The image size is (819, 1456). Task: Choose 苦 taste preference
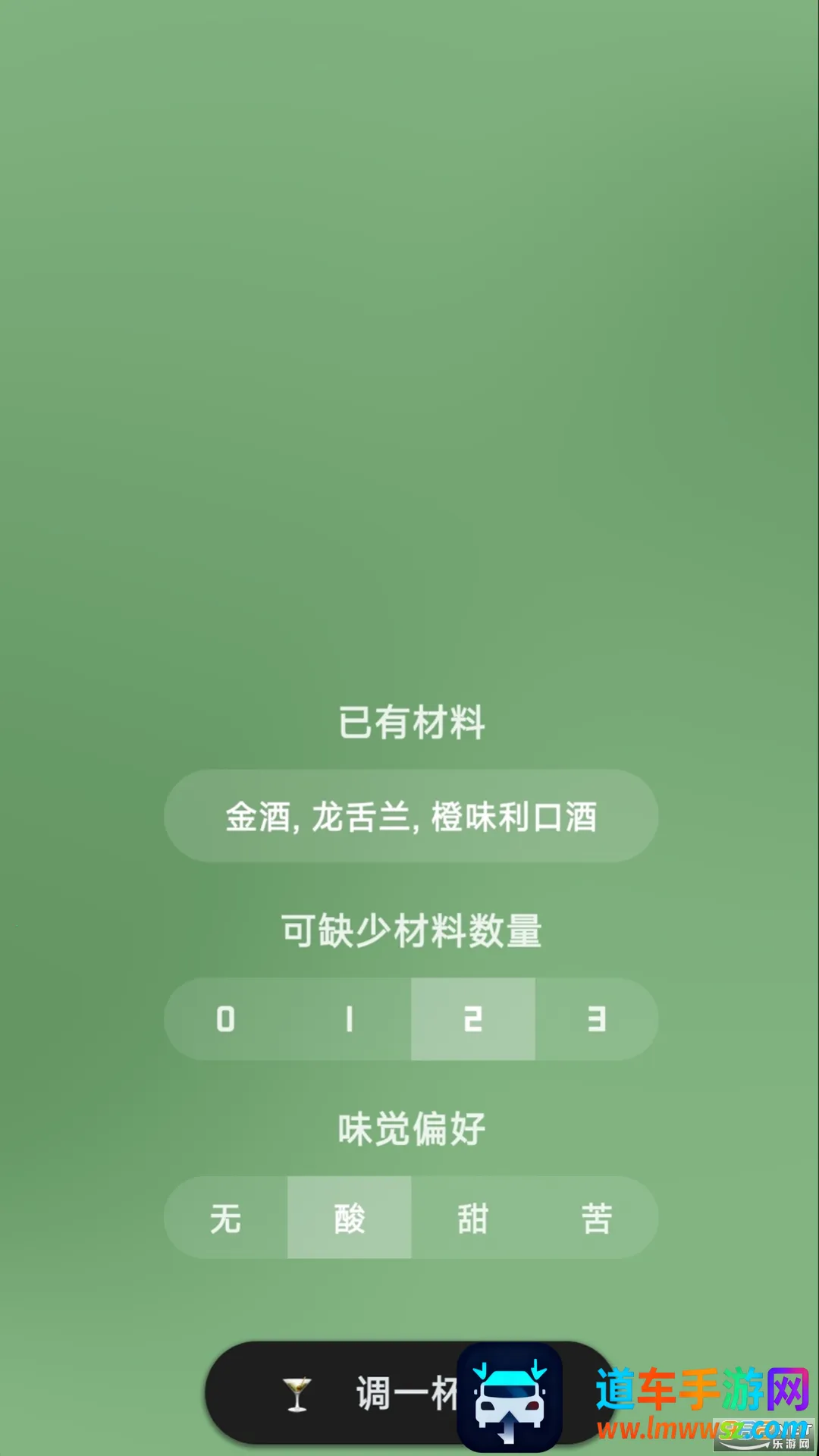pos(597,1219)
